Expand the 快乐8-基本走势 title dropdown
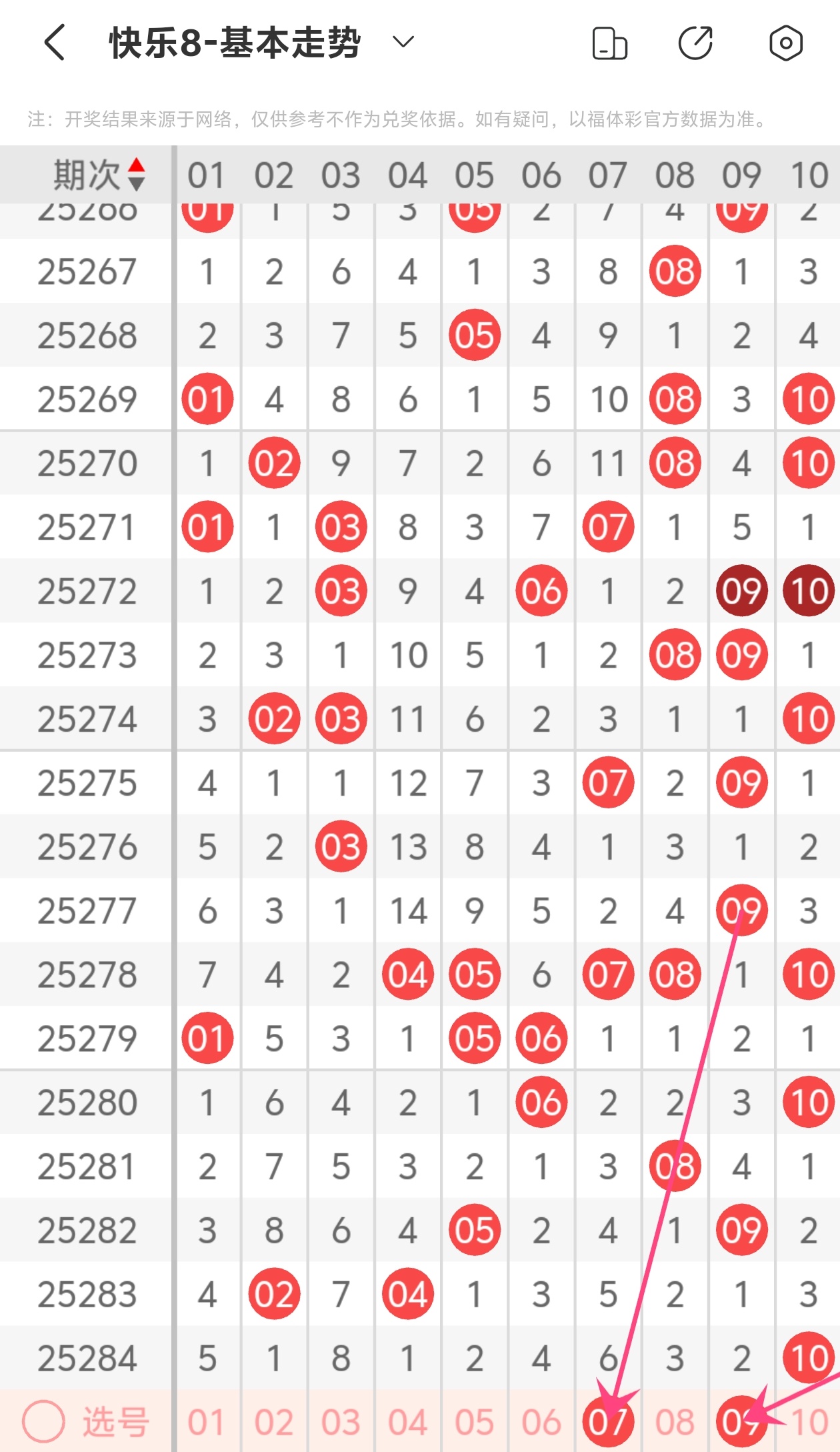The image size is (840, 1452). coord(403,43)
